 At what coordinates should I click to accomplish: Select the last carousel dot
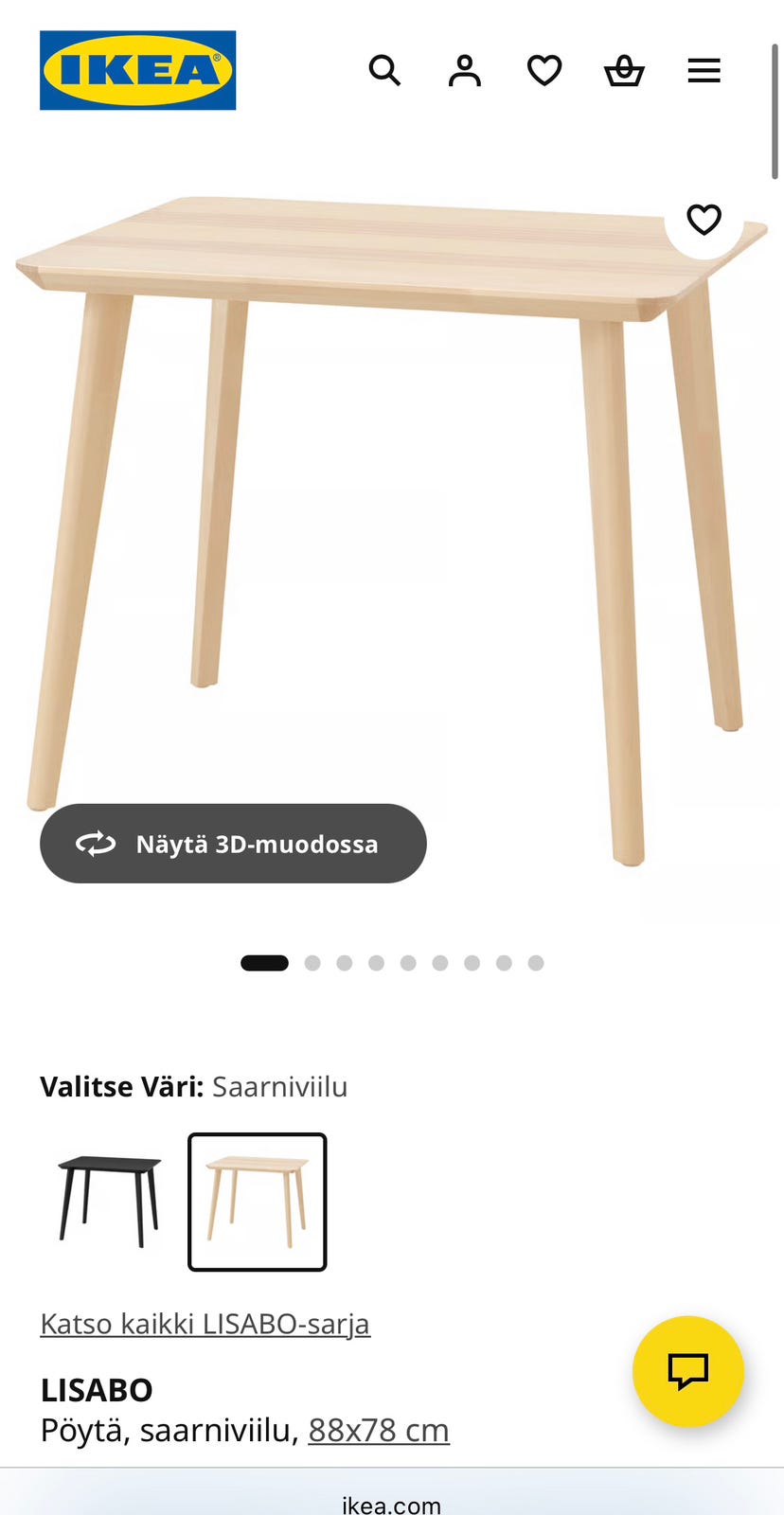(x=536, y=962)
